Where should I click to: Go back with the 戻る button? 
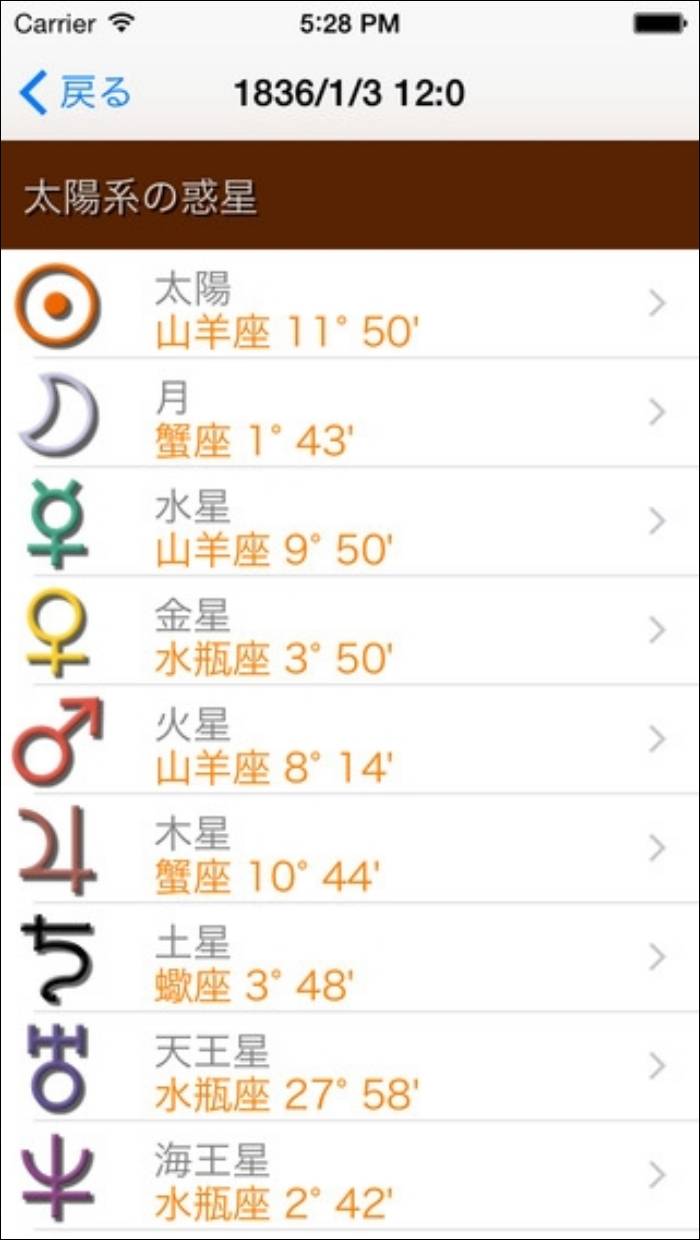point(75,94)
